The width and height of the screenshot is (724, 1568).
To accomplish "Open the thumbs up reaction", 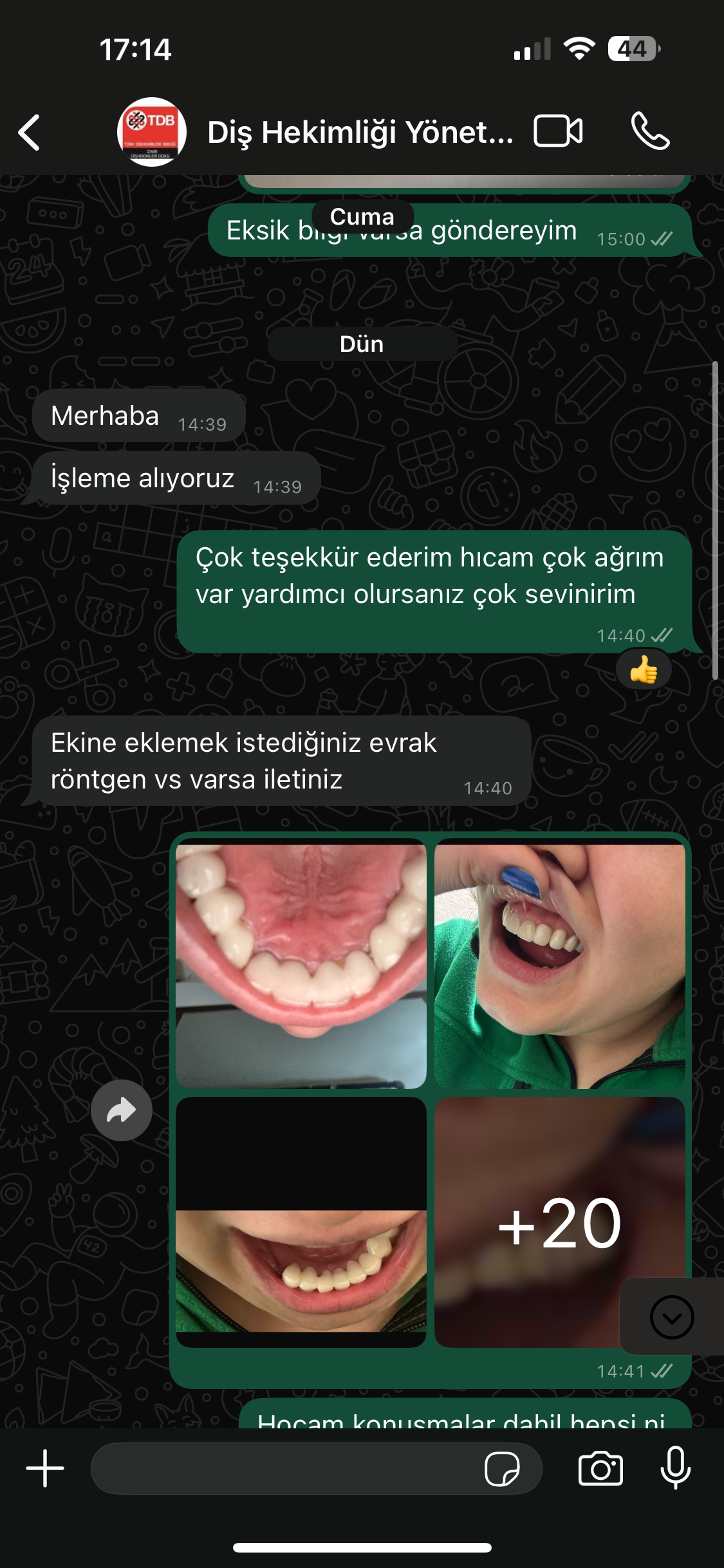I will (644, 670).
